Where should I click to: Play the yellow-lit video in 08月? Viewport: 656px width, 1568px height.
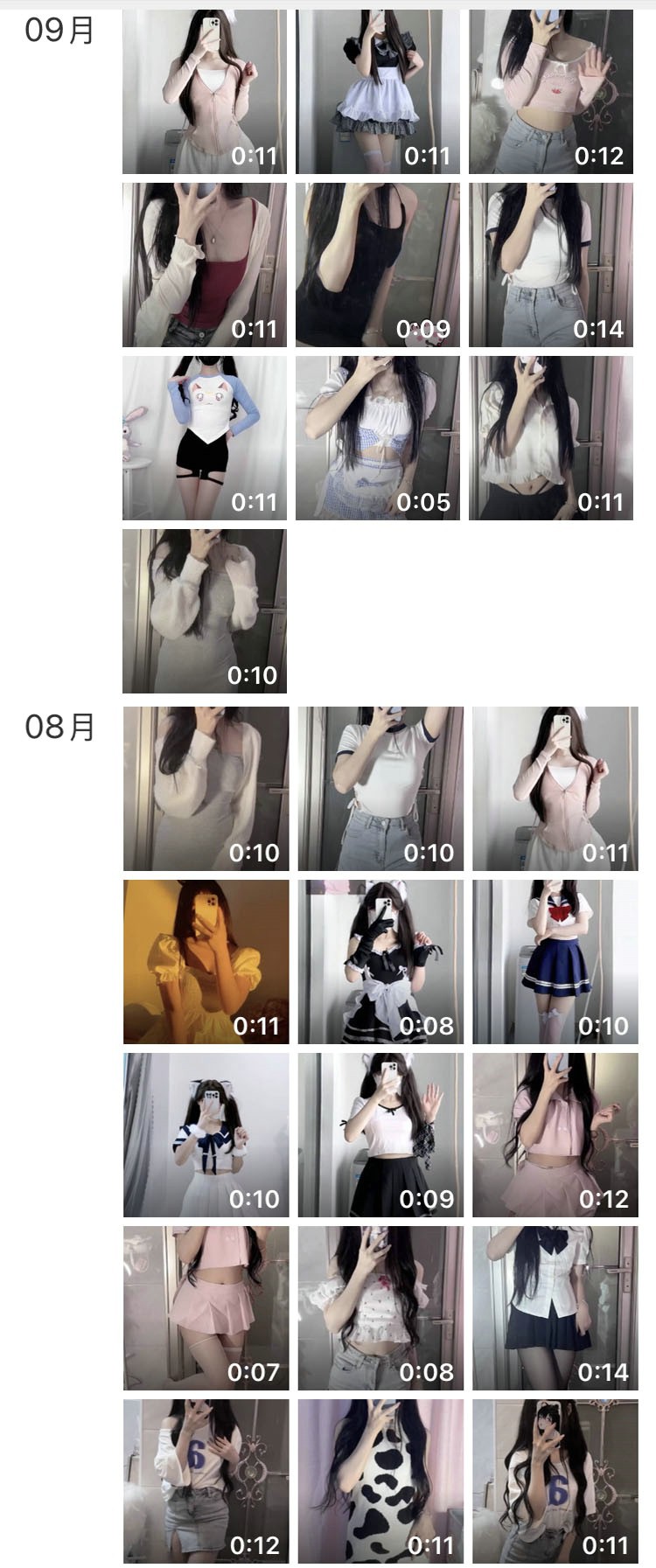206,962
